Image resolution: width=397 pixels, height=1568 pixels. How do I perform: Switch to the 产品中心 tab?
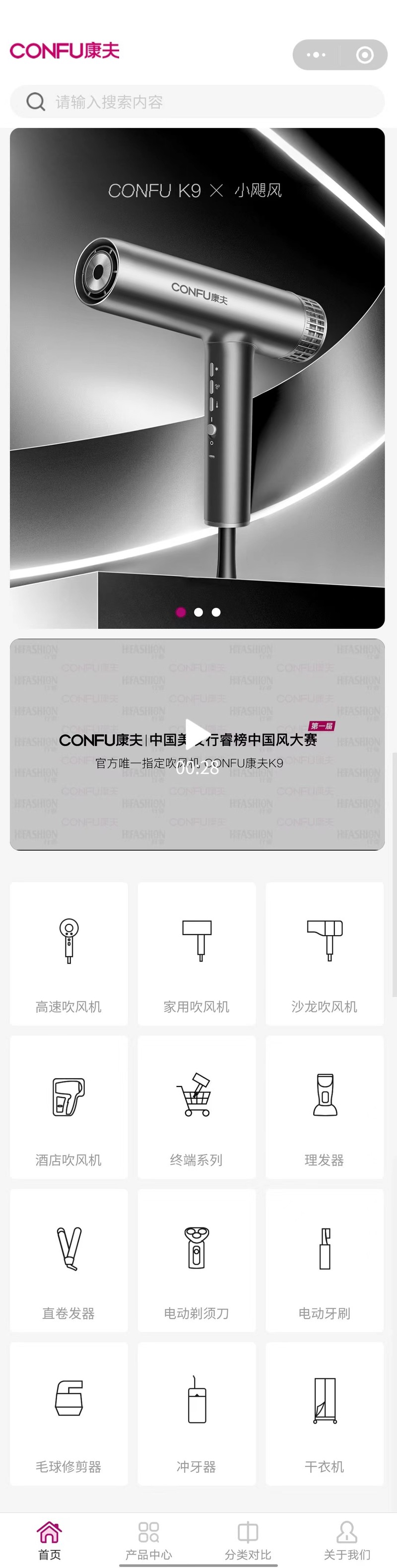point(148,1540)
